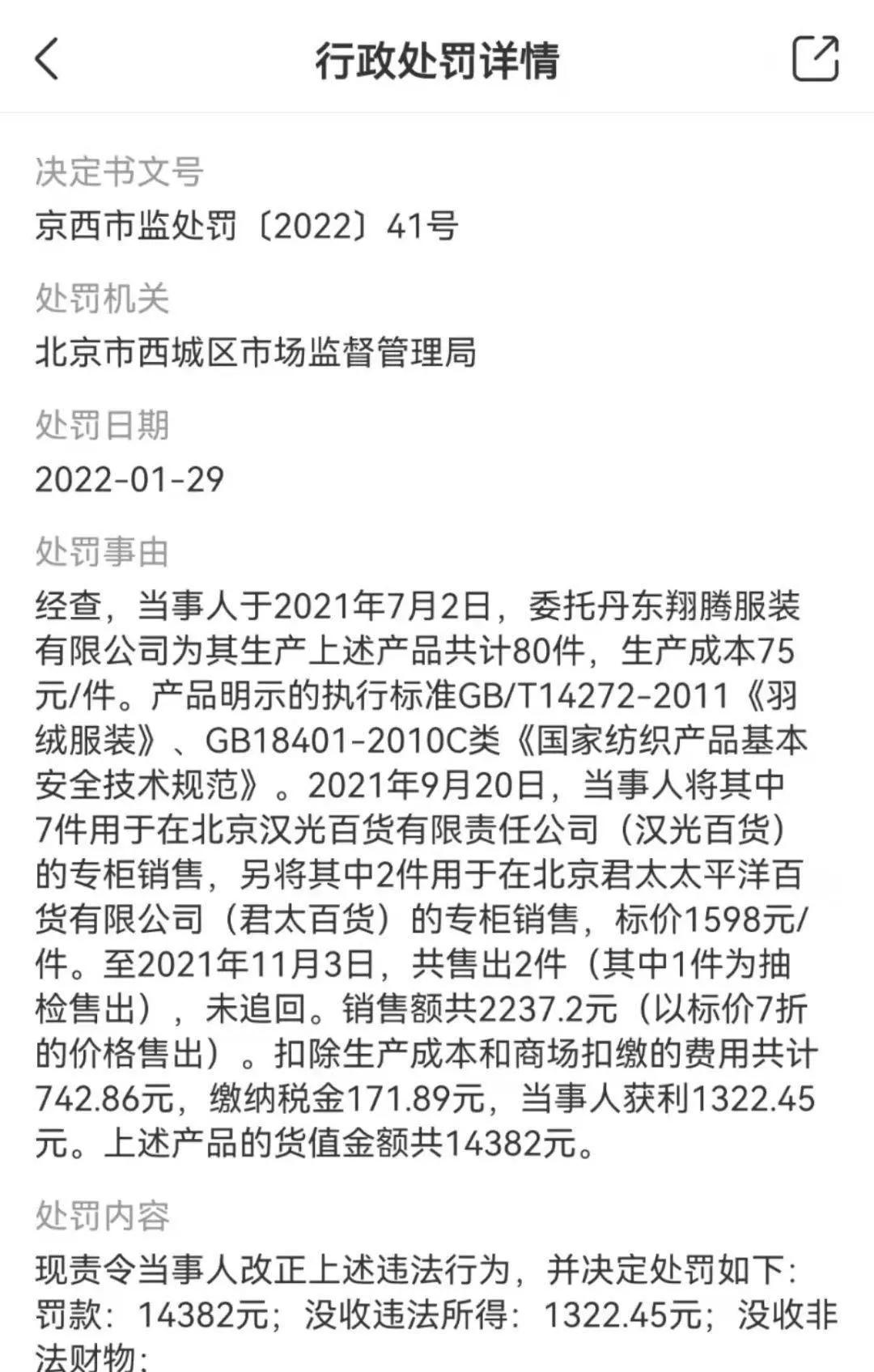Click the 决定书文号 section label
Image resolution: width=874 pixels, height=1372 pixels.
(x=118, y=171)
